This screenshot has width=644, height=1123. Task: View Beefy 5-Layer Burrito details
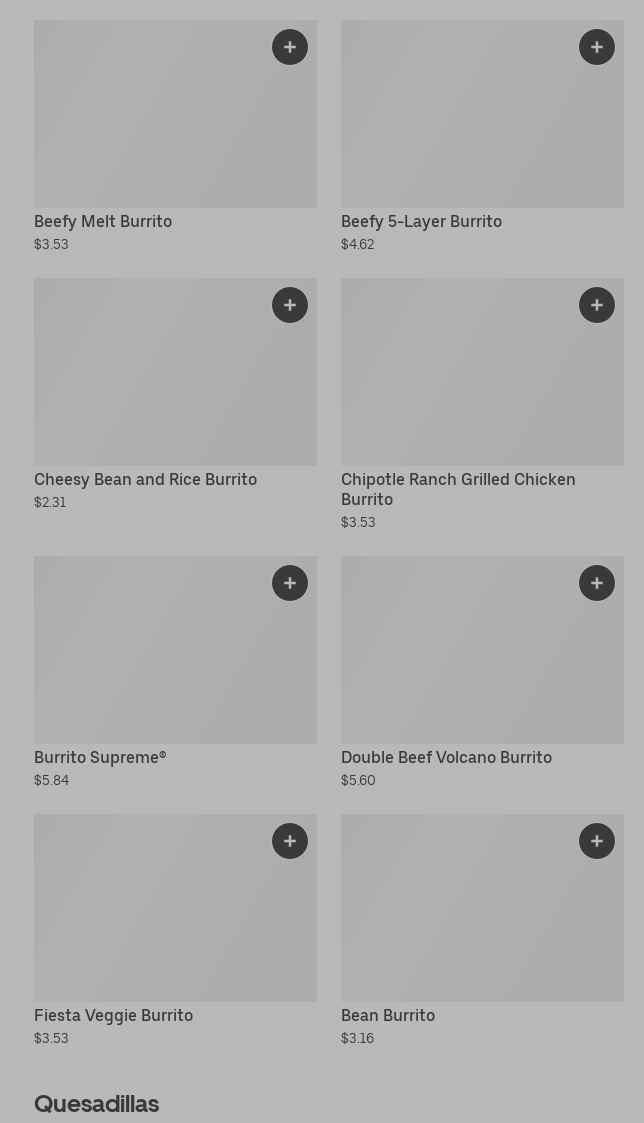coord(460,130)
